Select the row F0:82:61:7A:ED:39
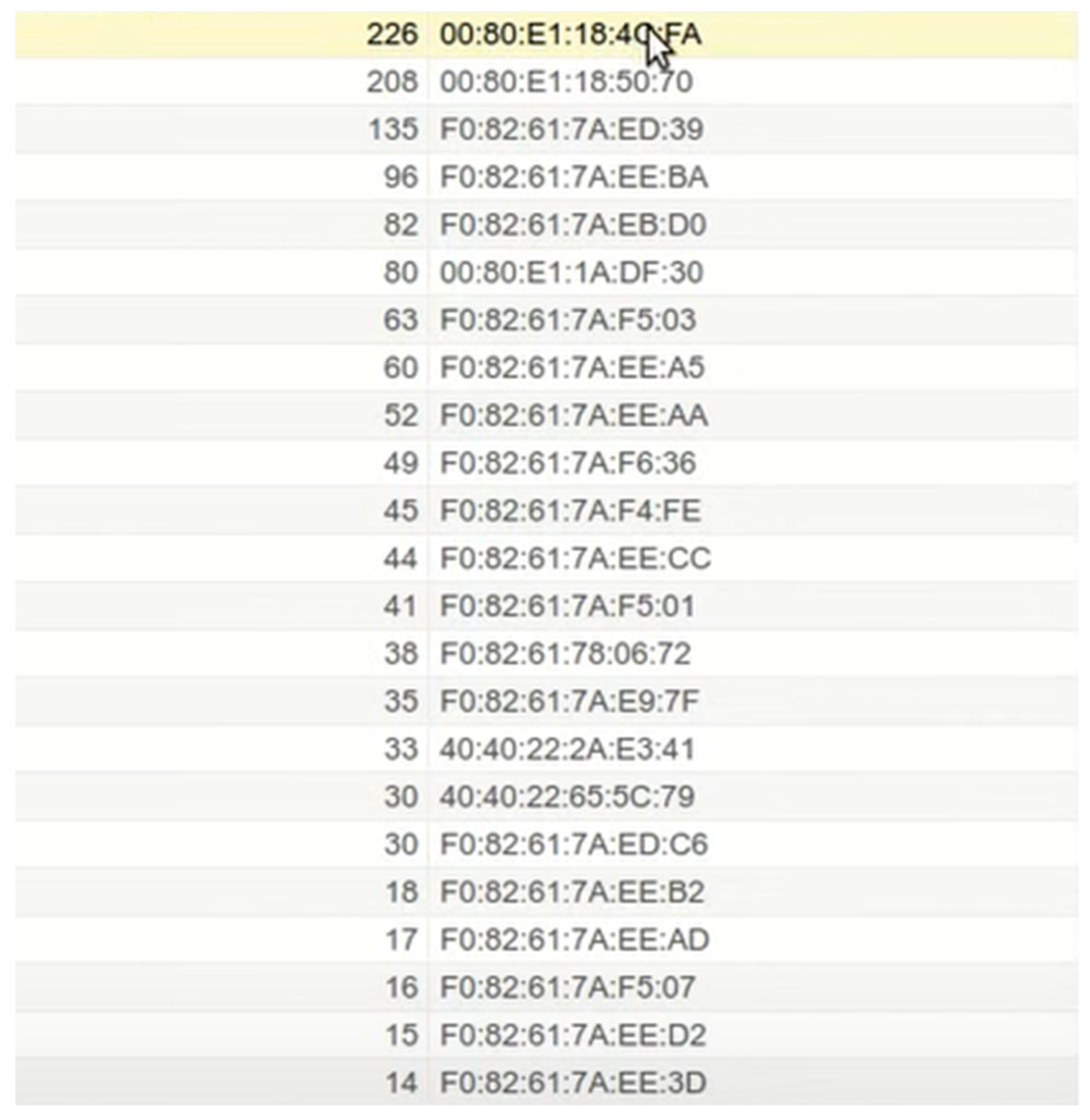 pos(571,129)
